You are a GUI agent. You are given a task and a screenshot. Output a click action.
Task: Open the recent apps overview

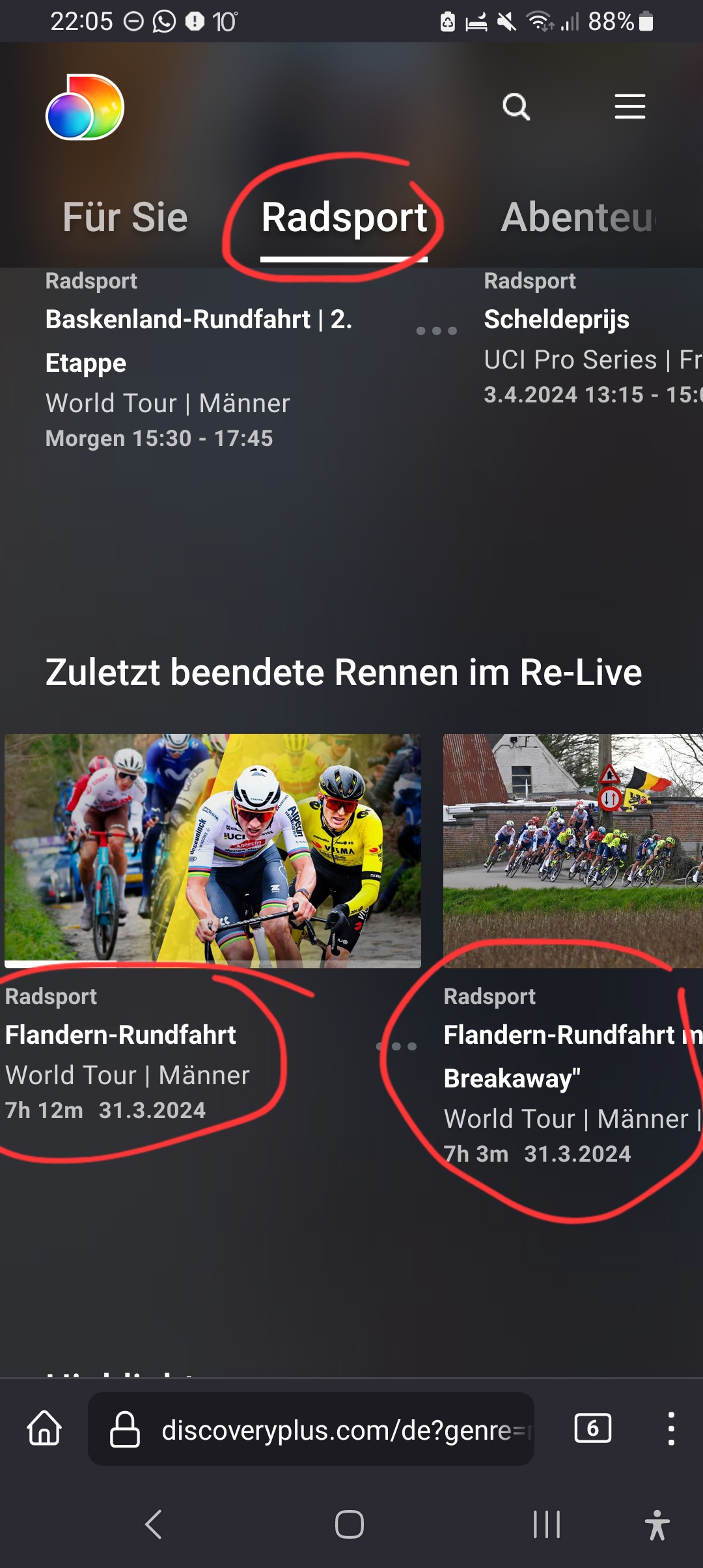(x=546, y=1524)
